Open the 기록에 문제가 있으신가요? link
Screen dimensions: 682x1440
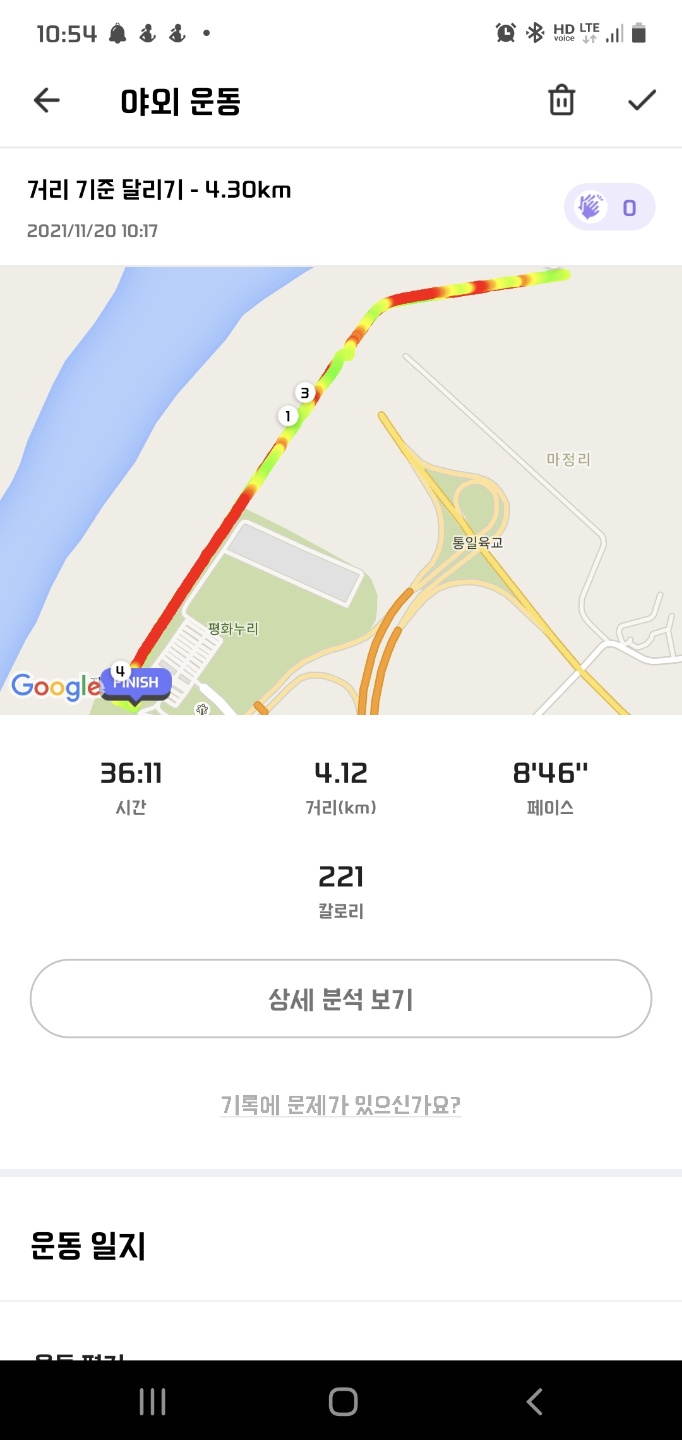(341, 1105)
